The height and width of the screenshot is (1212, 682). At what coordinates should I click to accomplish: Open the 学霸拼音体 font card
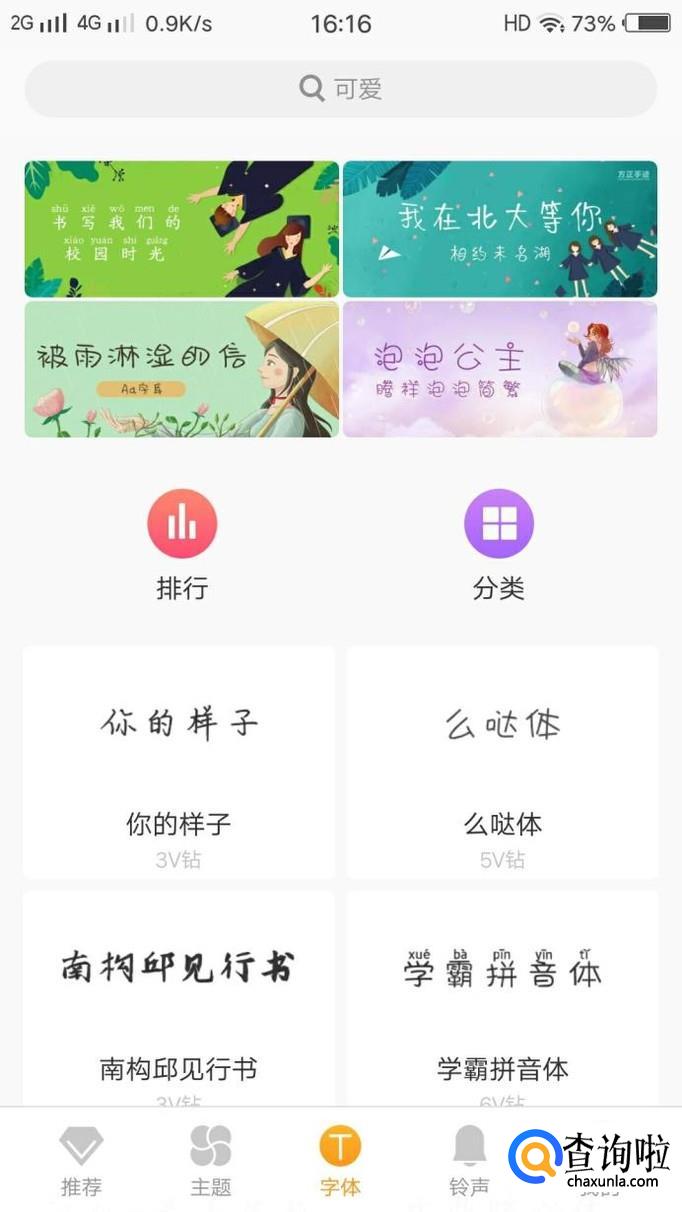[502, 1000]
